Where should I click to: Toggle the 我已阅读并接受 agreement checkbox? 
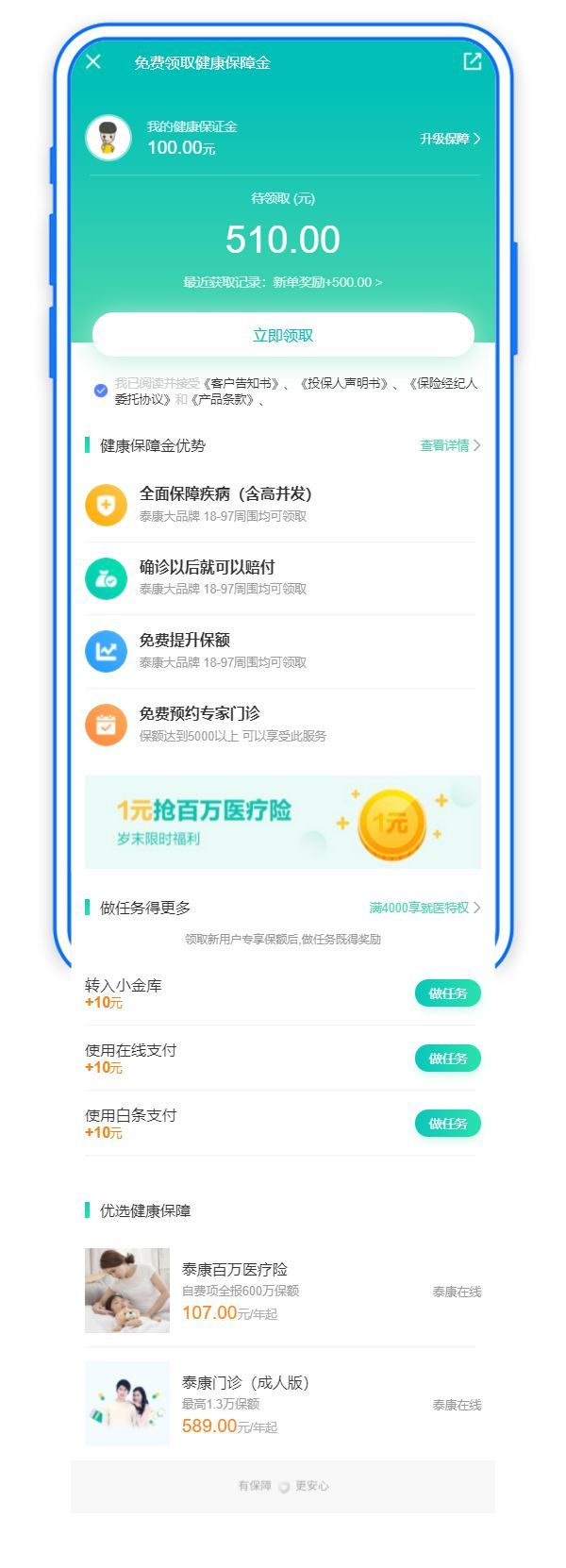(101, 391)
